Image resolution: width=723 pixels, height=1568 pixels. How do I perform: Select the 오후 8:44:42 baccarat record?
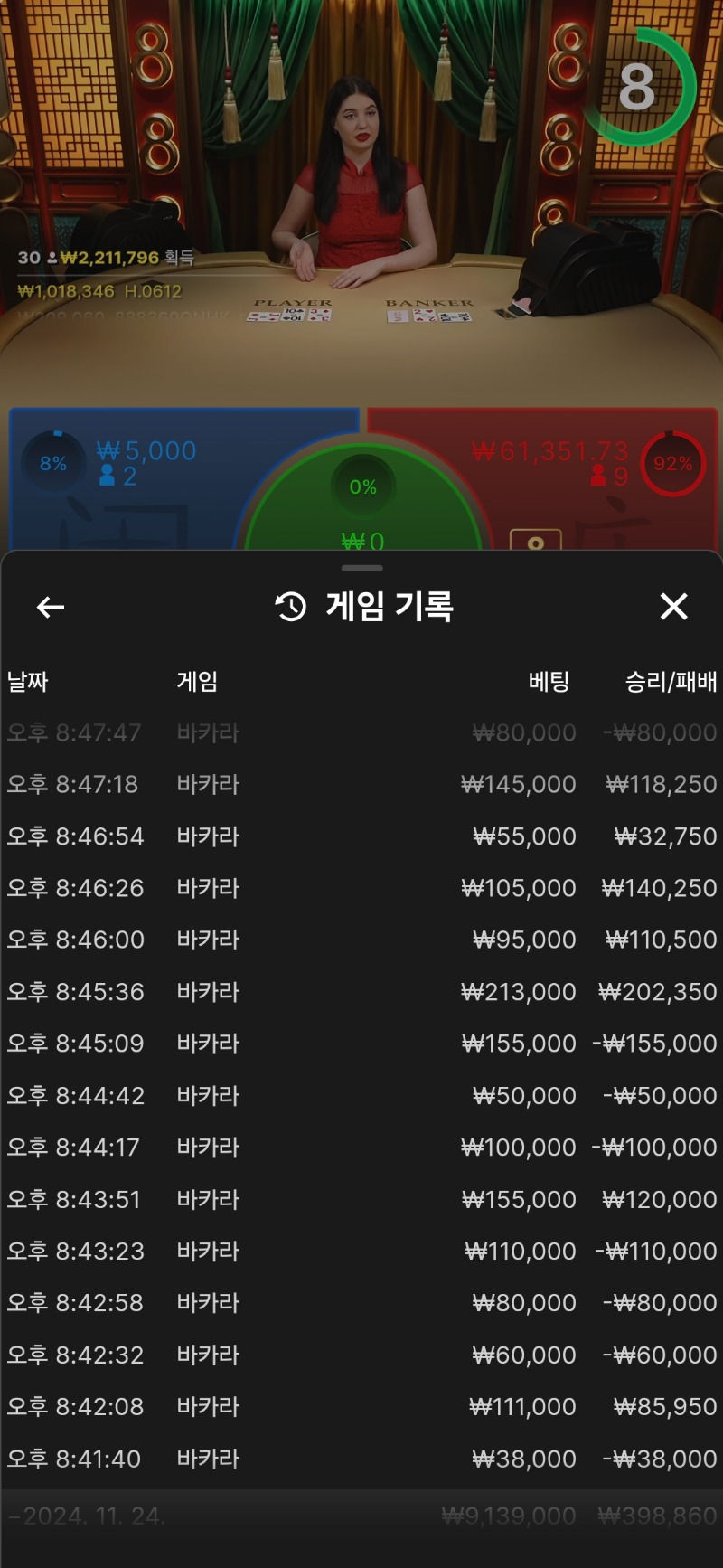point(361,1096)
